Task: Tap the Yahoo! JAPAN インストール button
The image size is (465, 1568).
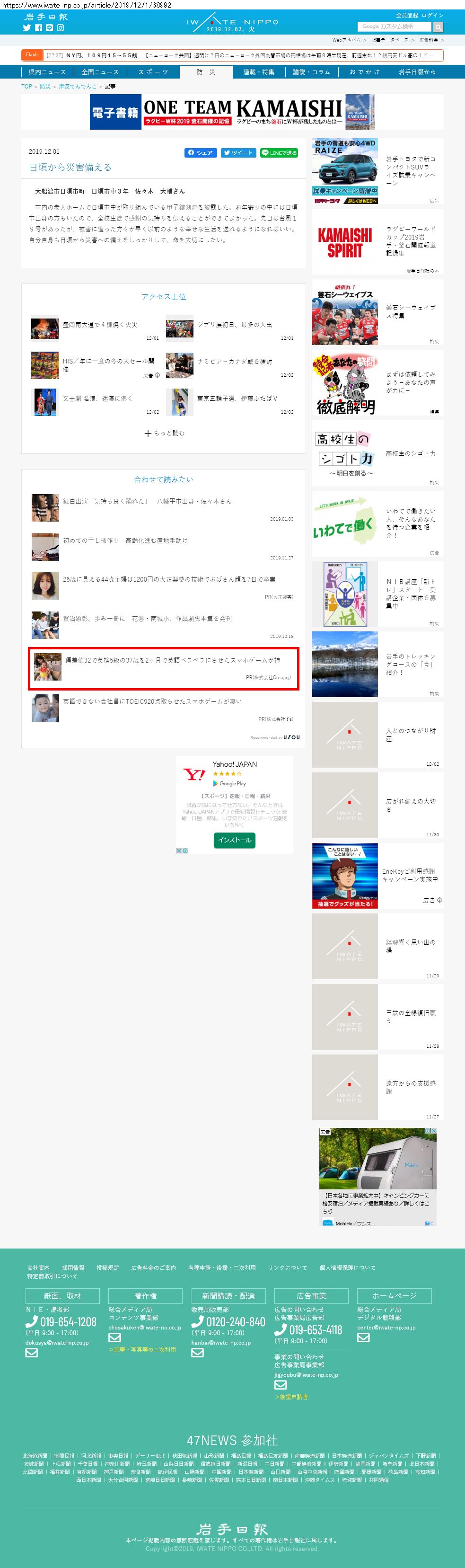Action: click(x=234, y=840)
